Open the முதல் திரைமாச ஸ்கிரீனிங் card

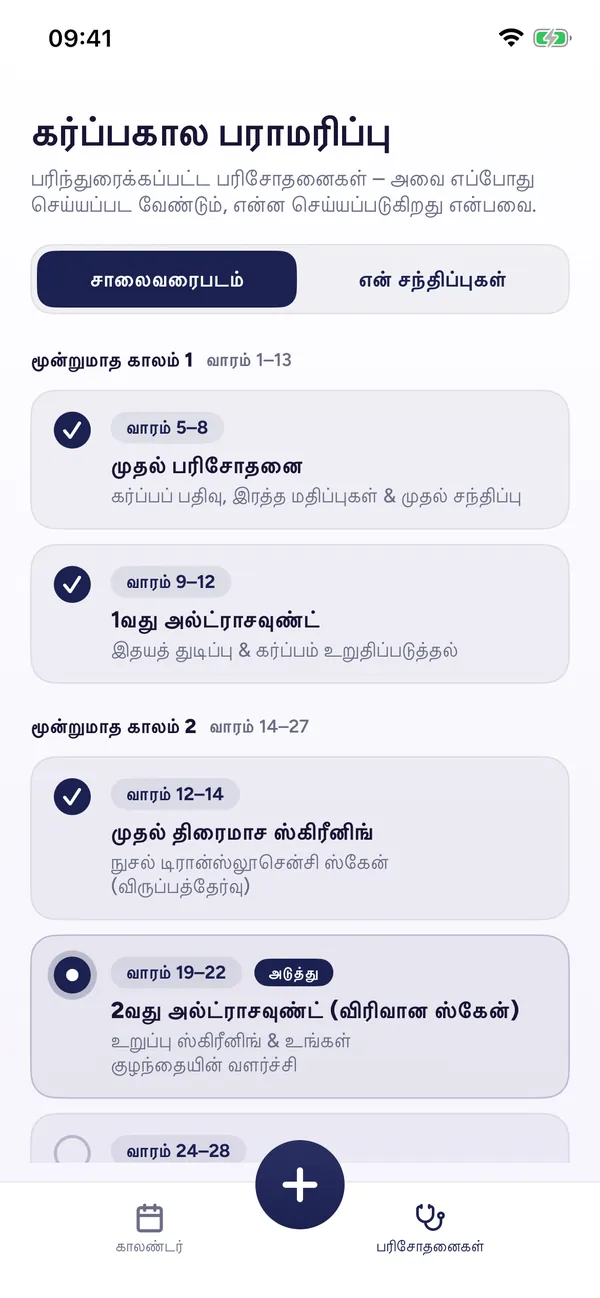pos(300,838)
